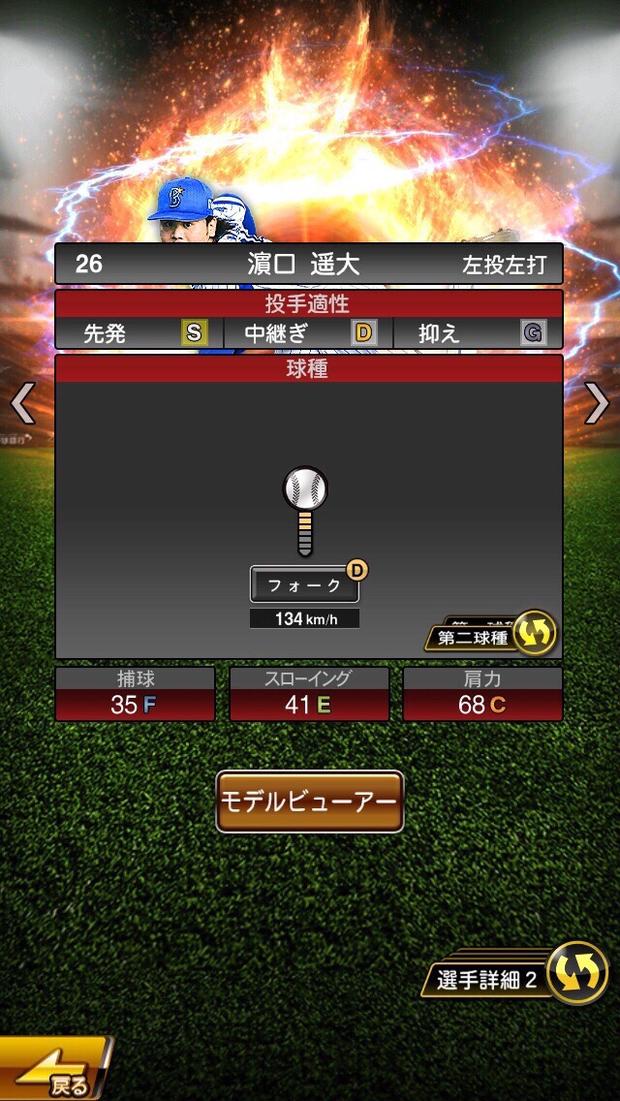
Task: Switch to 第二球種 pitch view
Action: (492, 635)
